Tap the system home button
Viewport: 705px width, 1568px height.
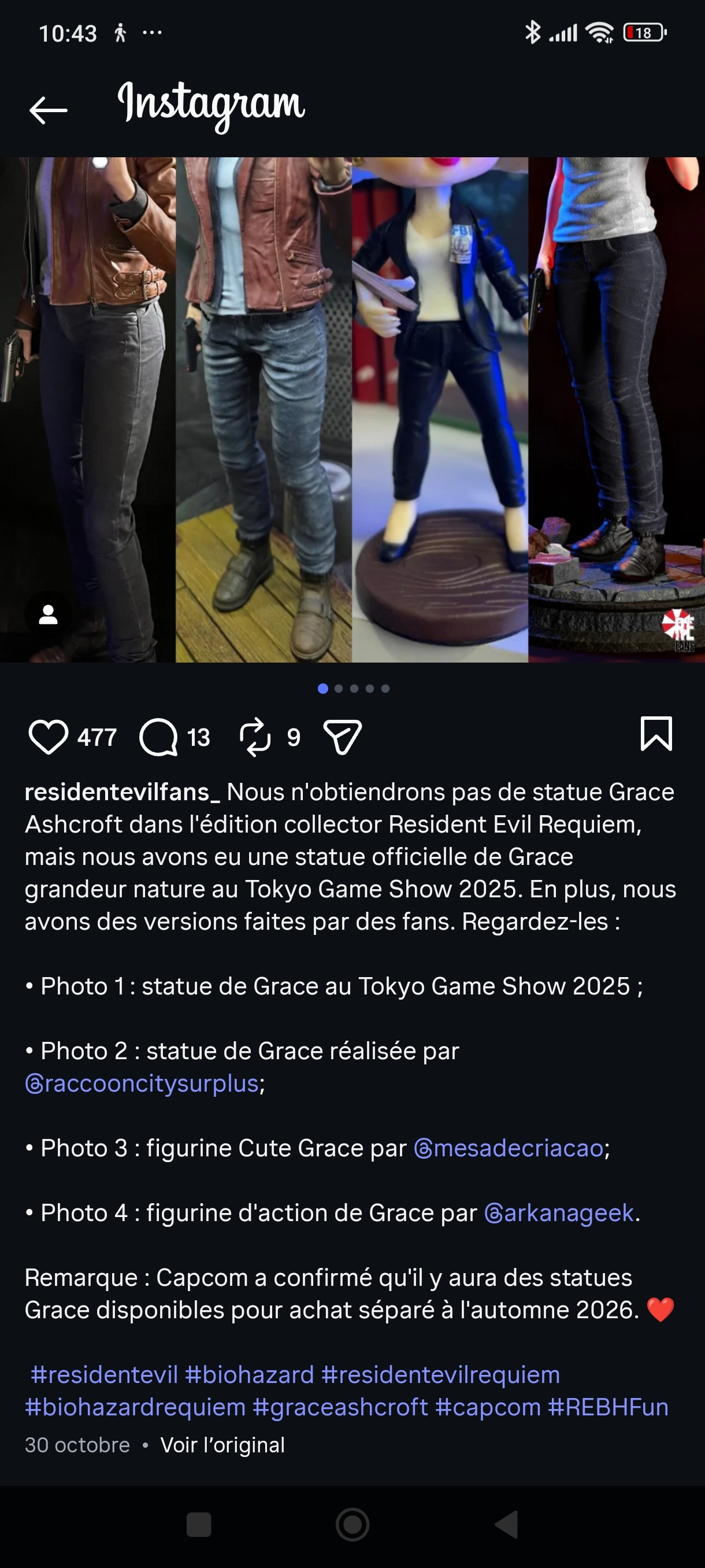click(352, 1525)
